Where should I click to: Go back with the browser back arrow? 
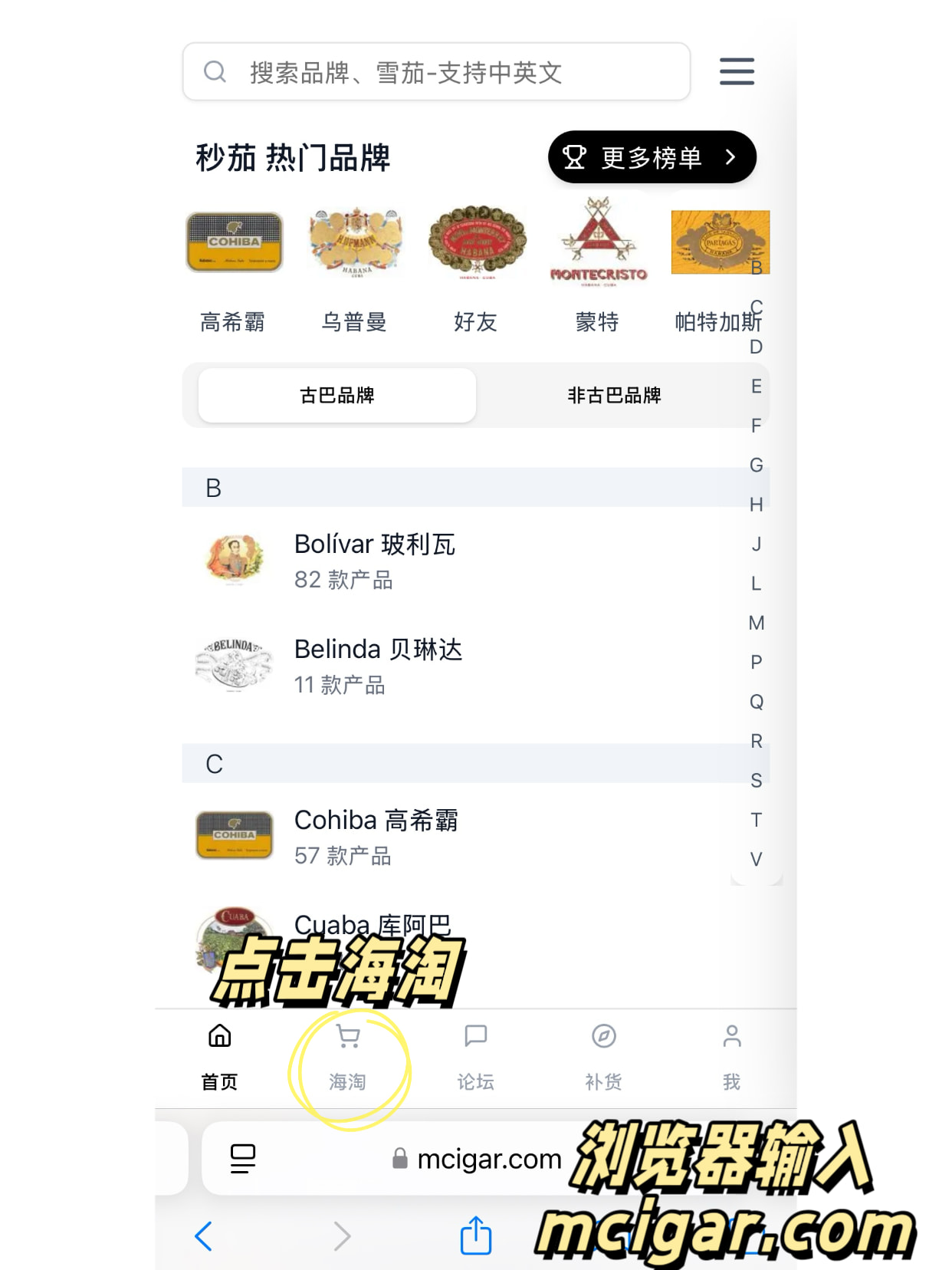point(204,1235)
